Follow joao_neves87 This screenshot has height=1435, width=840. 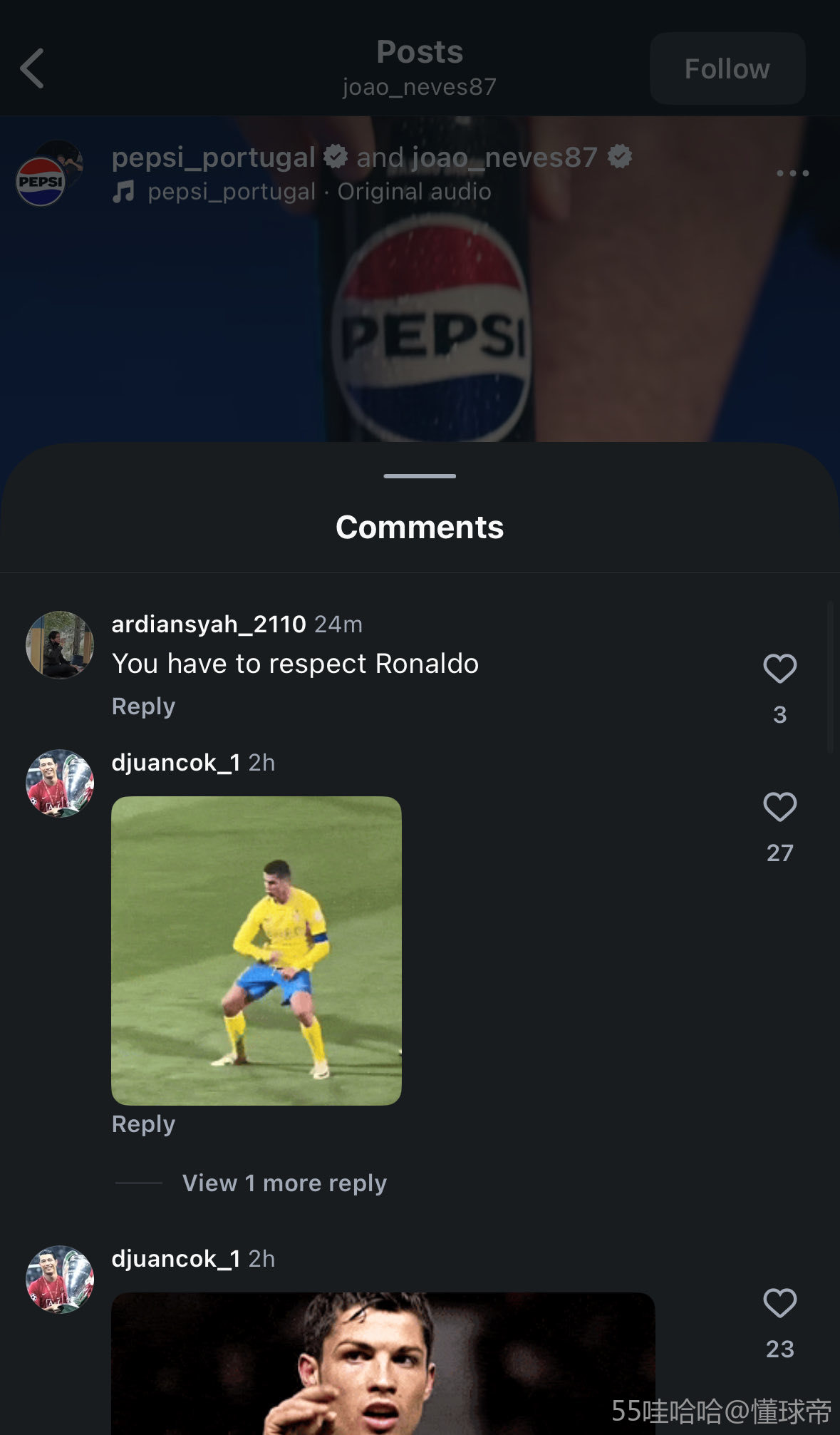coord(727,68)
